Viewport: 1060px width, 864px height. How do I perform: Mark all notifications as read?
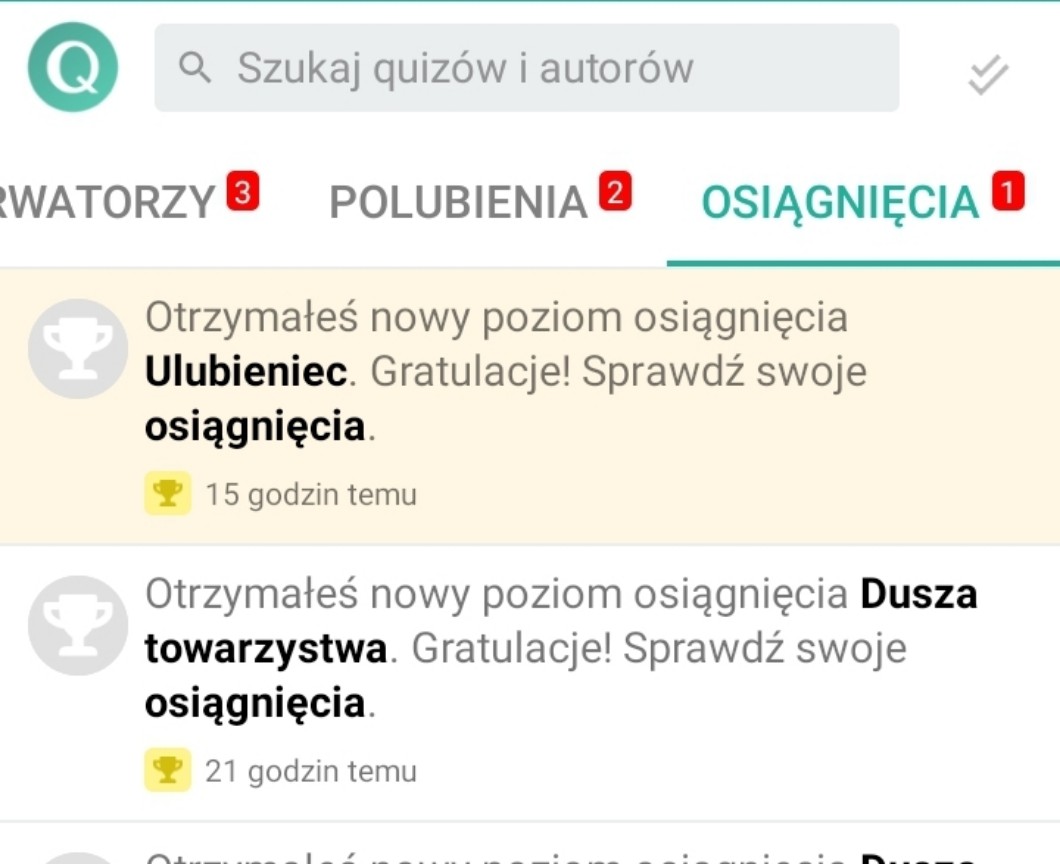tap(988, 75)
